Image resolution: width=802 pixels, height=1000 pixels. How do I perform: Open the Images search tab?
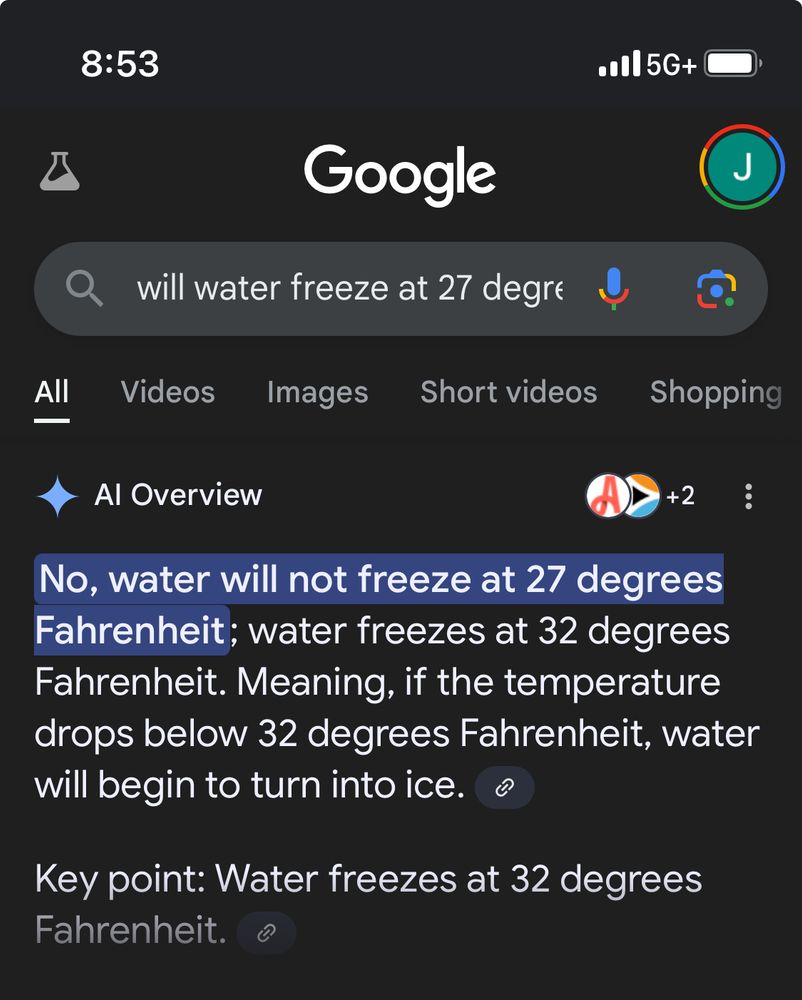pos(317,392)
